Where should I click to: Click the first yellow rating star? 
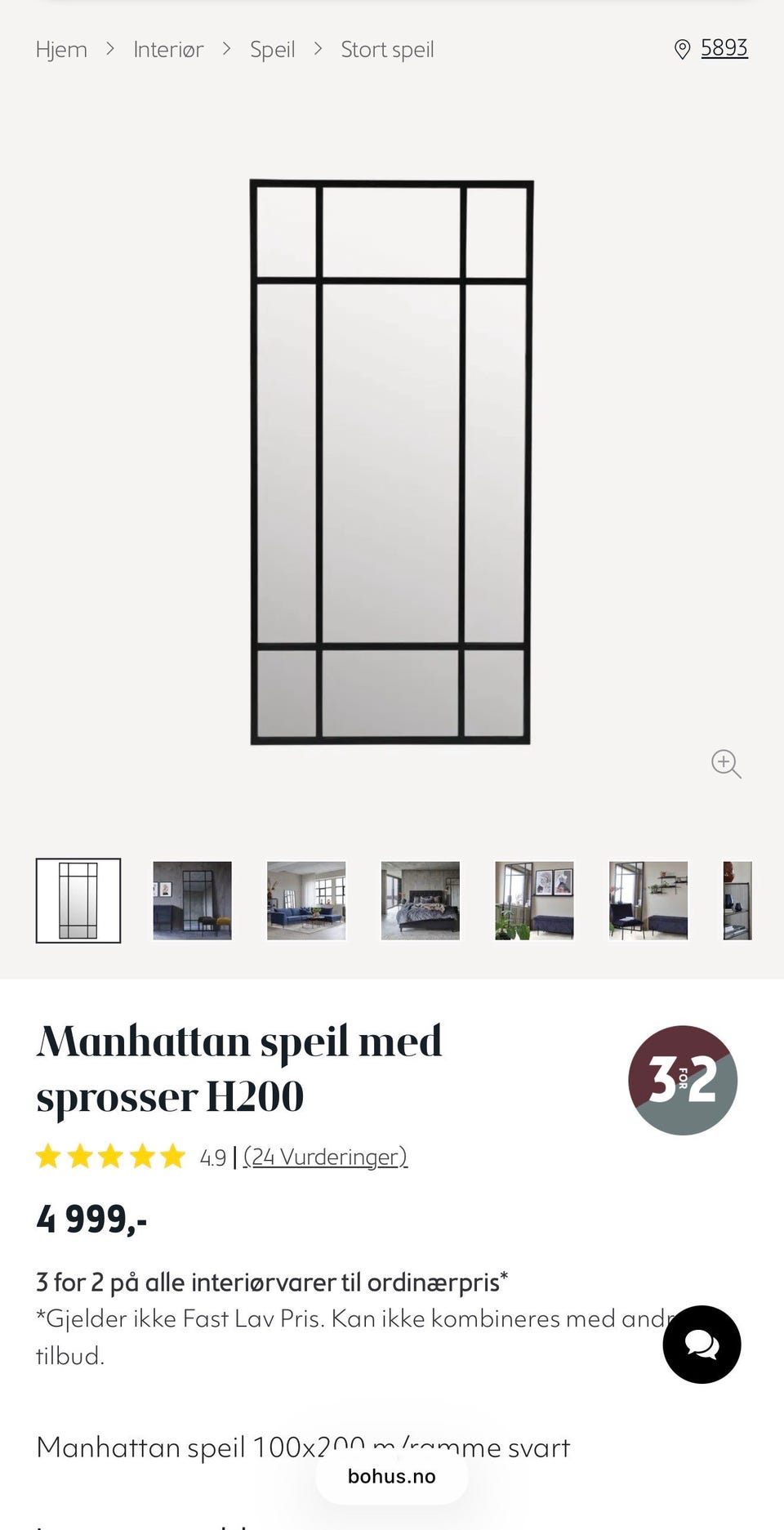[x=47, y=1156]
